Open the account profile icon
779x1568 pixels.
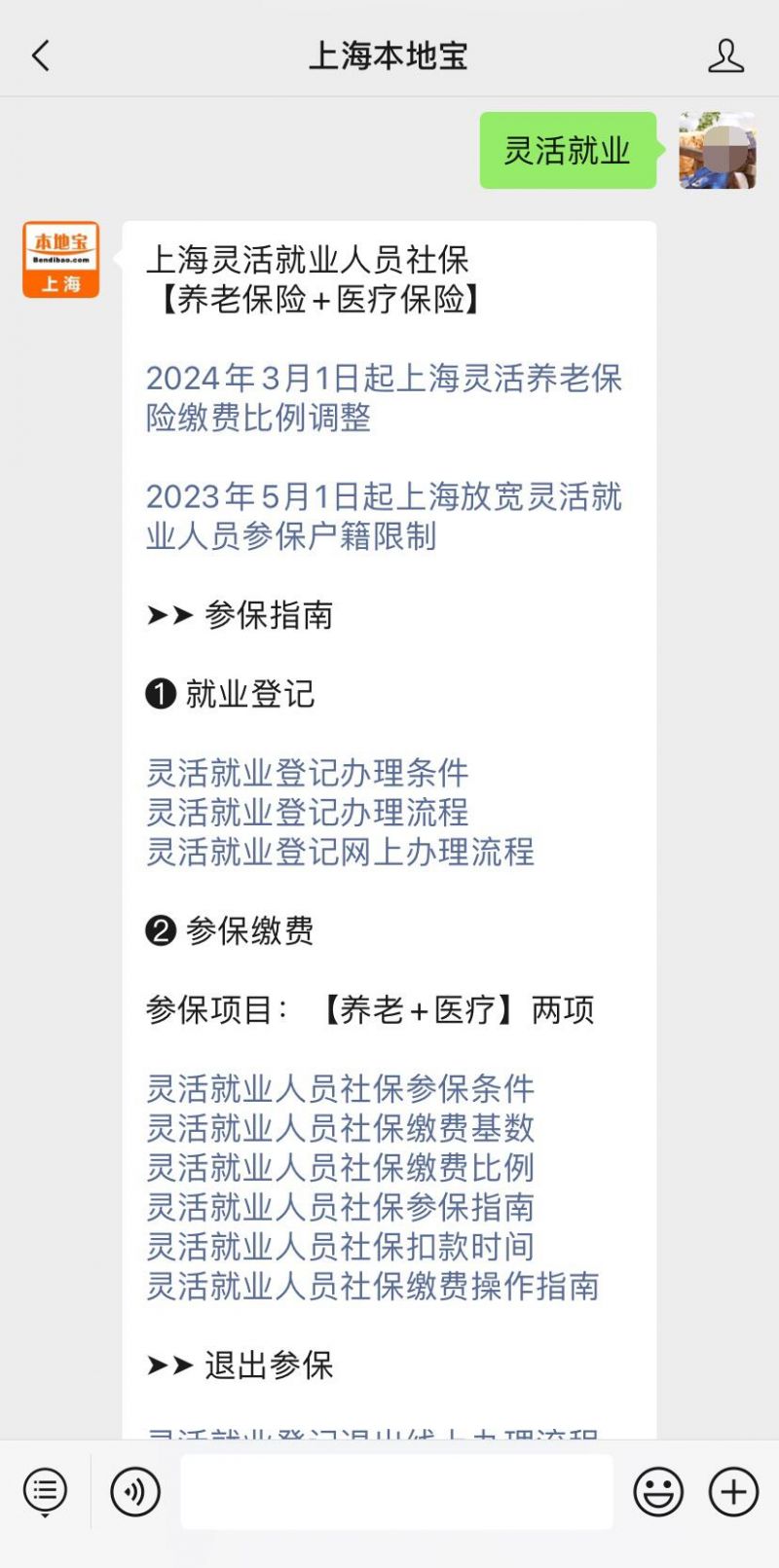[725, 55]
